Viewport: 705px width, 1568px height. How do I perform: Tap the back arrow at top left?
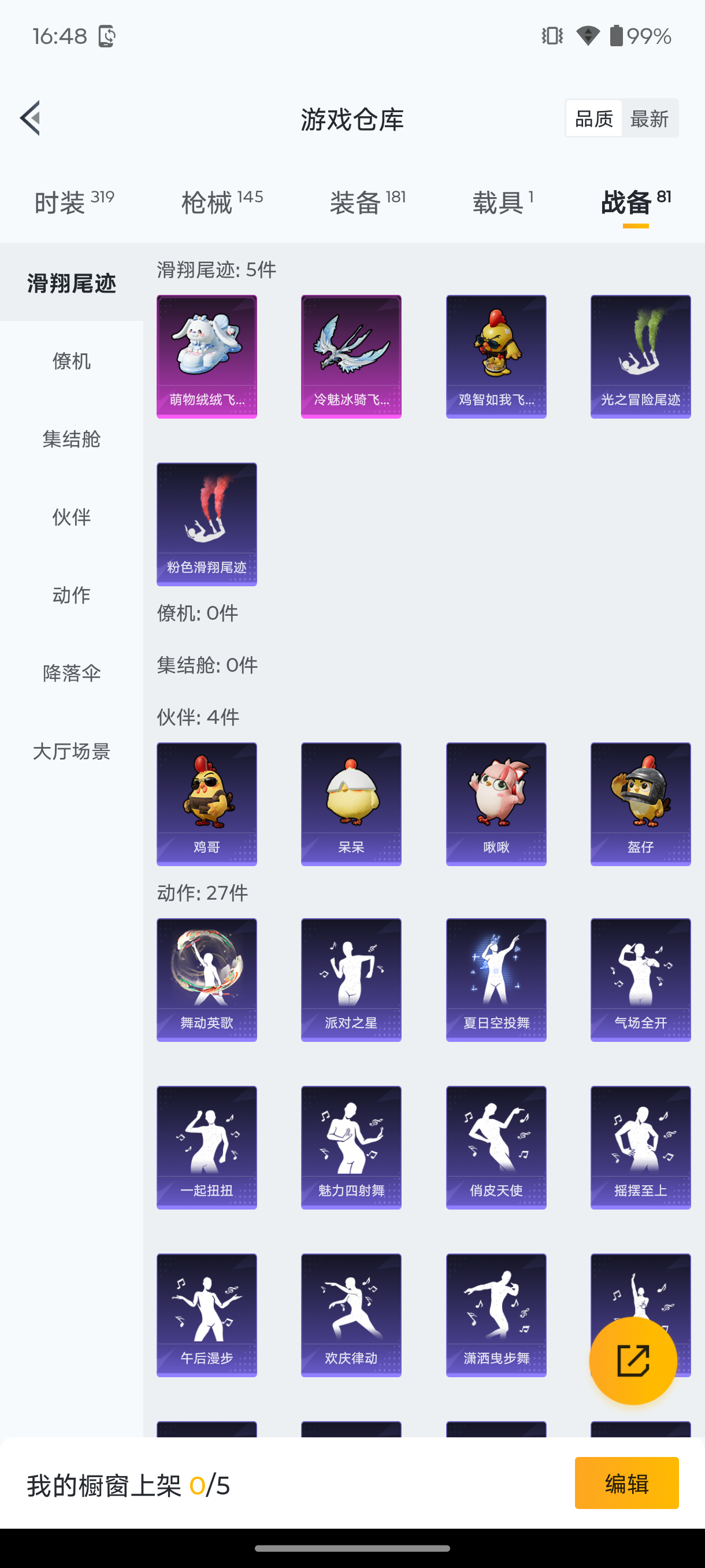[30, 119]
